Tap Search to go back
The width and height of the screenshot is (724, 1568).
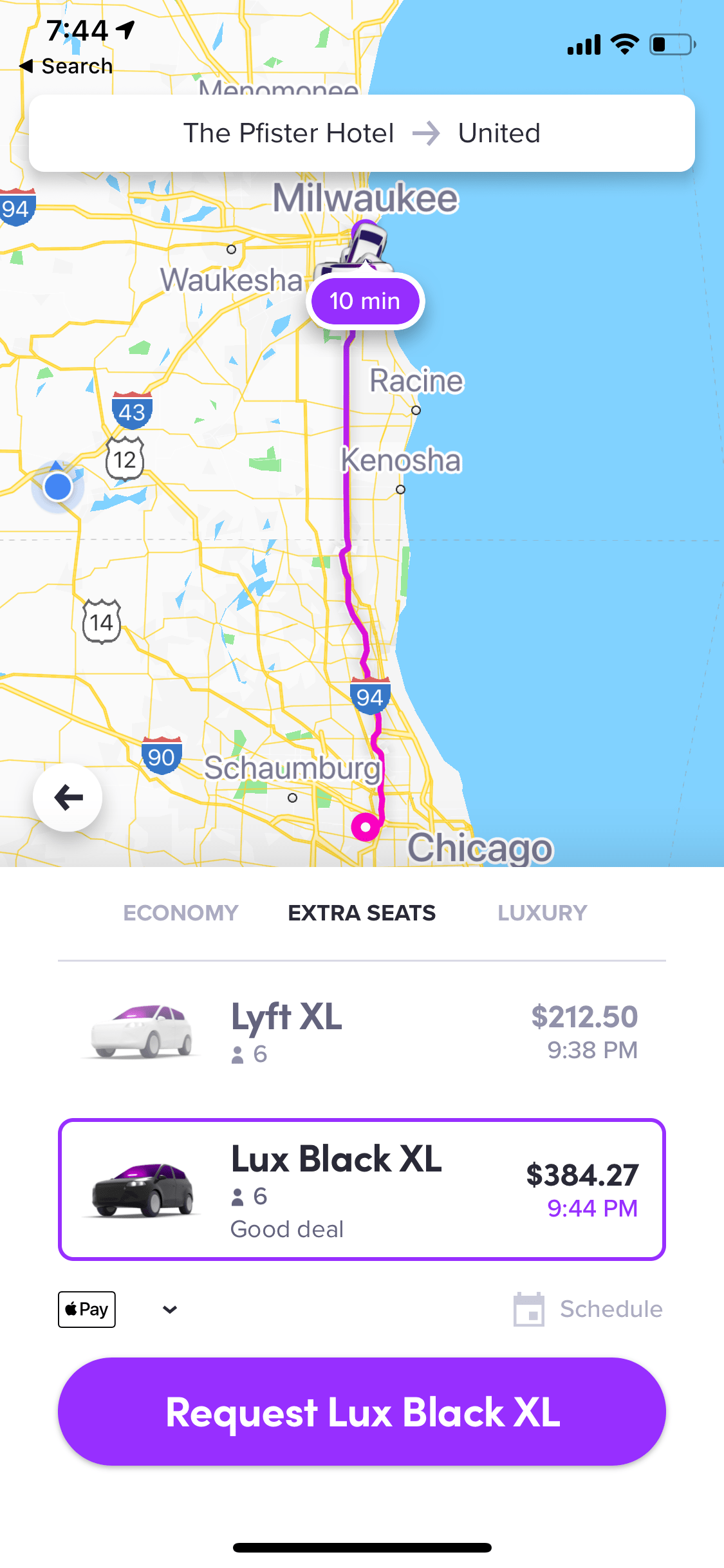[x=68, y=65]
